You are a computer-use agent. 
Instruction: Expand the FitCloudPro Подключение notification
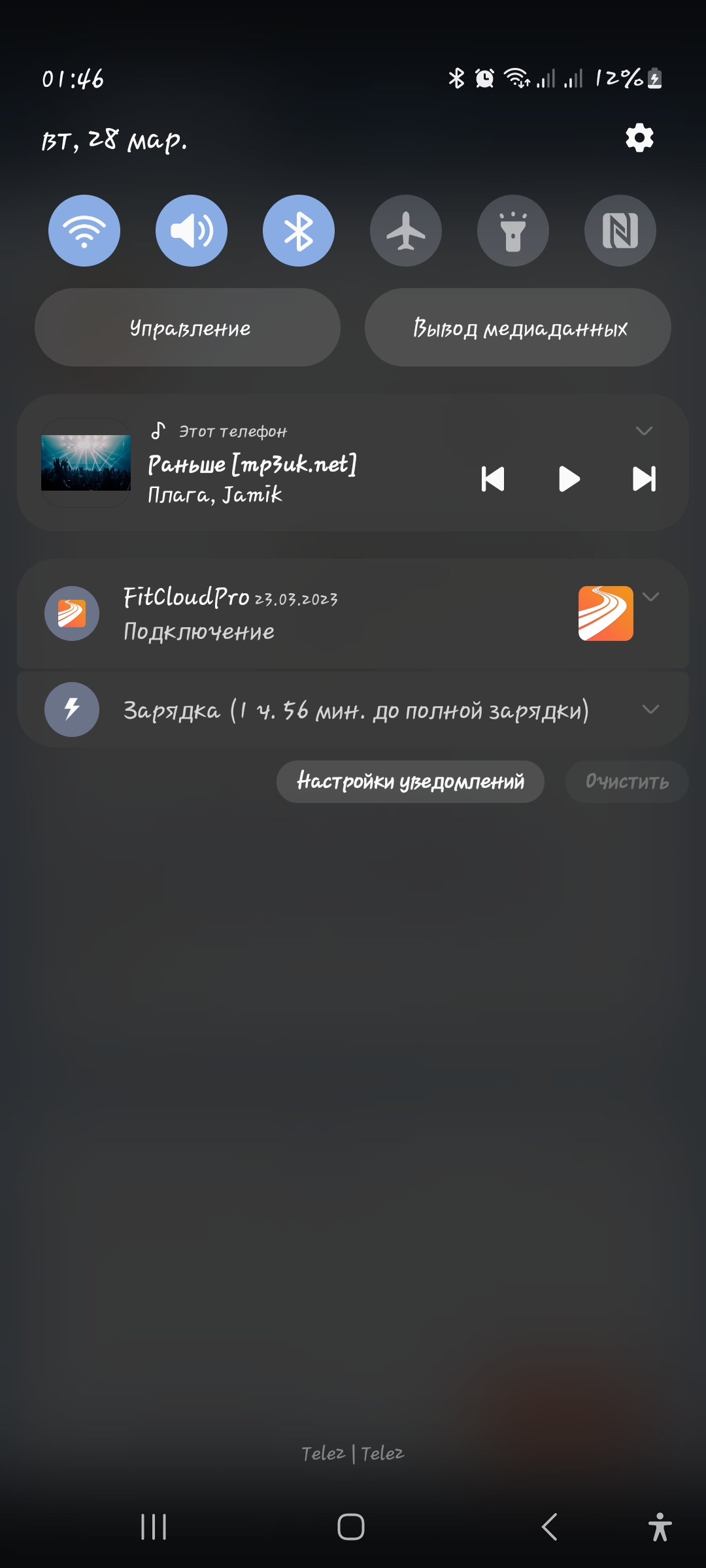tap(651, 596)
